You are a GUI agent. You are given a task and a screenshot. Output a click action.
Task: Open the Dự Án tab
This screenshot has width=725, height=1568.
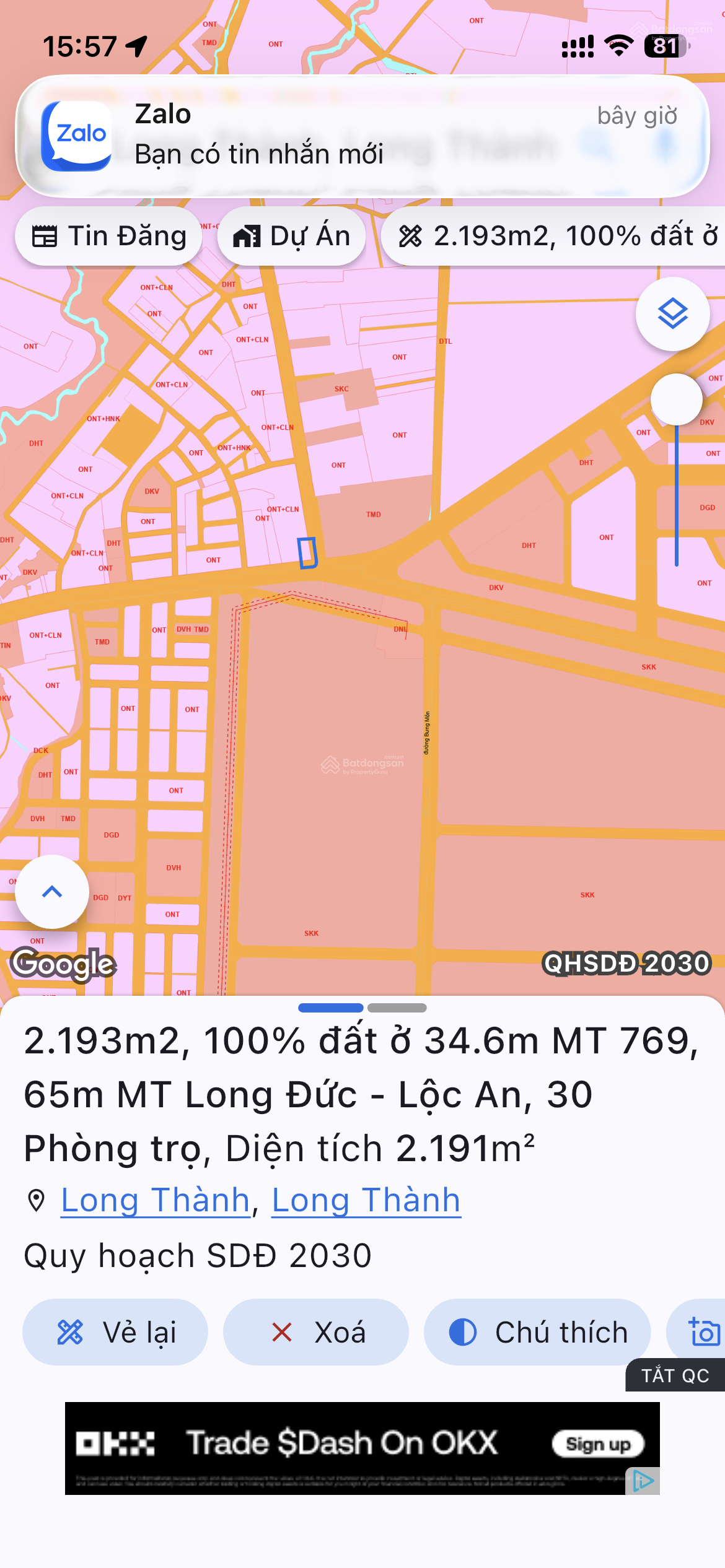(x=291, y=236)
